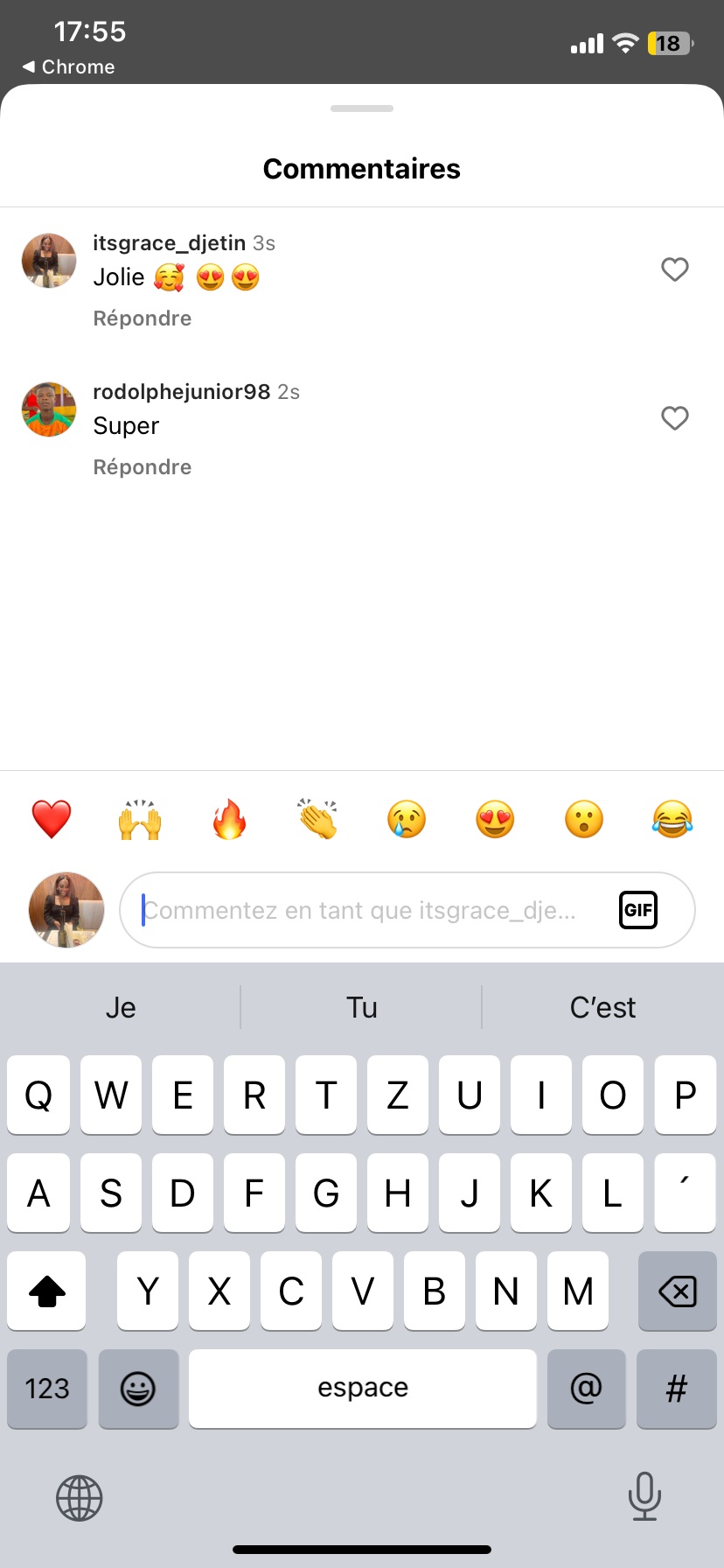724x1568 pixels.
Task: Open rodolphejunior98's profile picture
Action: 49,409
